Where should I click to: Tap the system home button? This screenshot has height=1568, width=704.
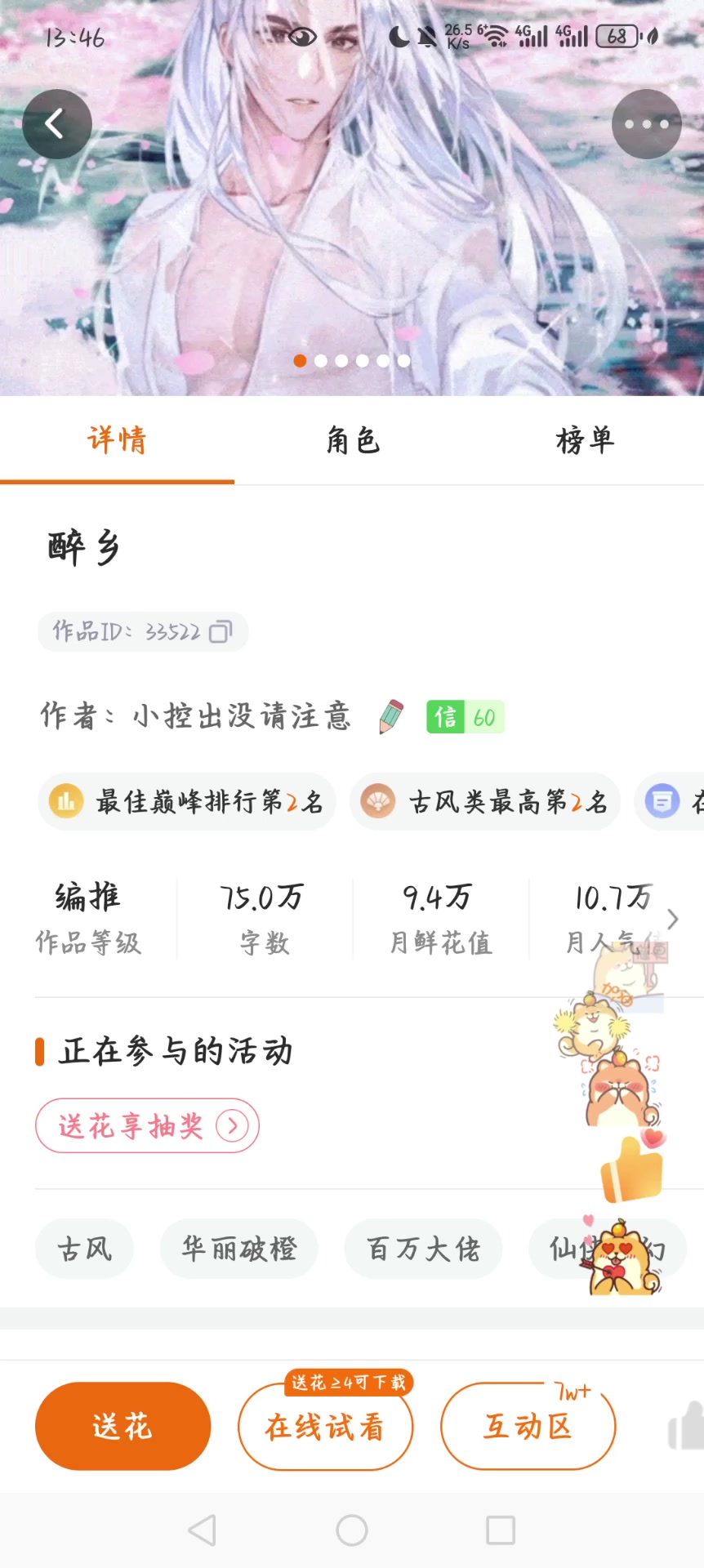tap(352, 1530)
